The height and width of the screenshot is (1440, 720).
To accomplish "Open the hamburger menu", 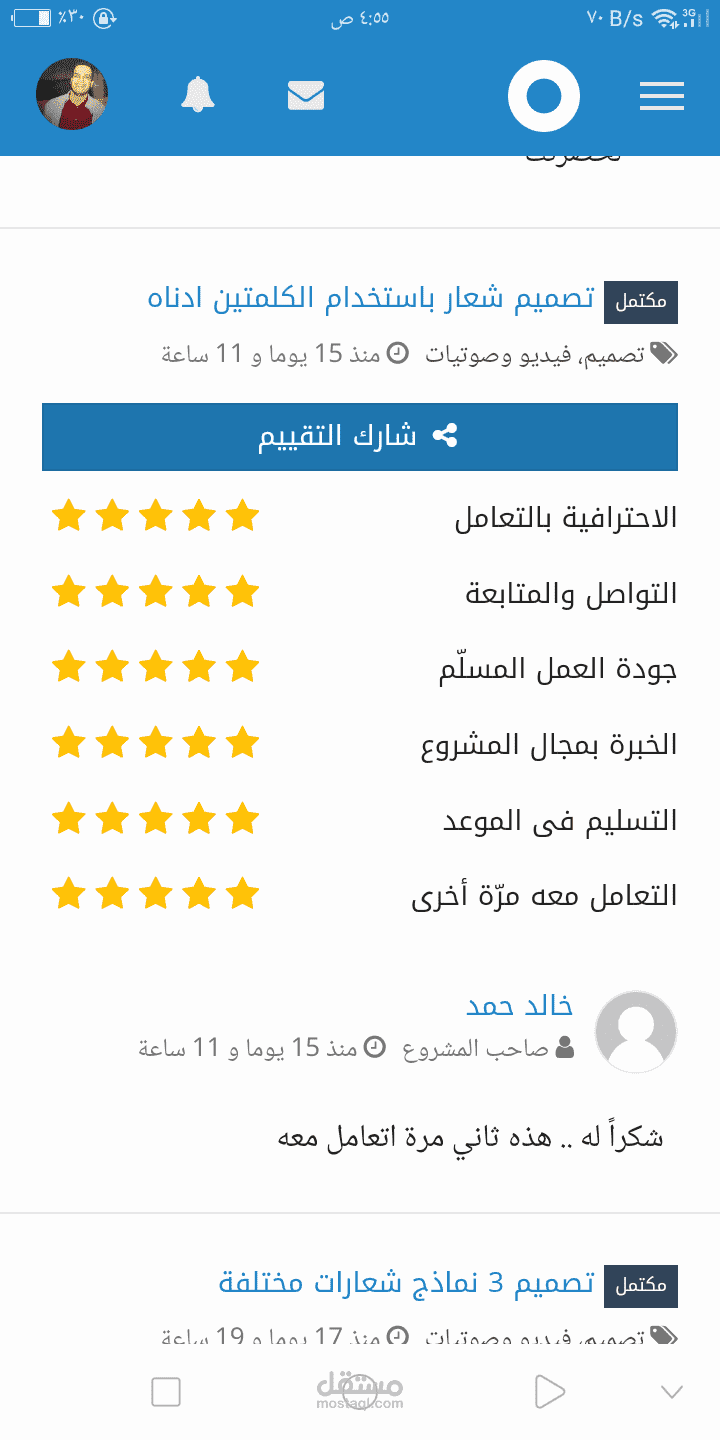I will [x=661, y=96].
